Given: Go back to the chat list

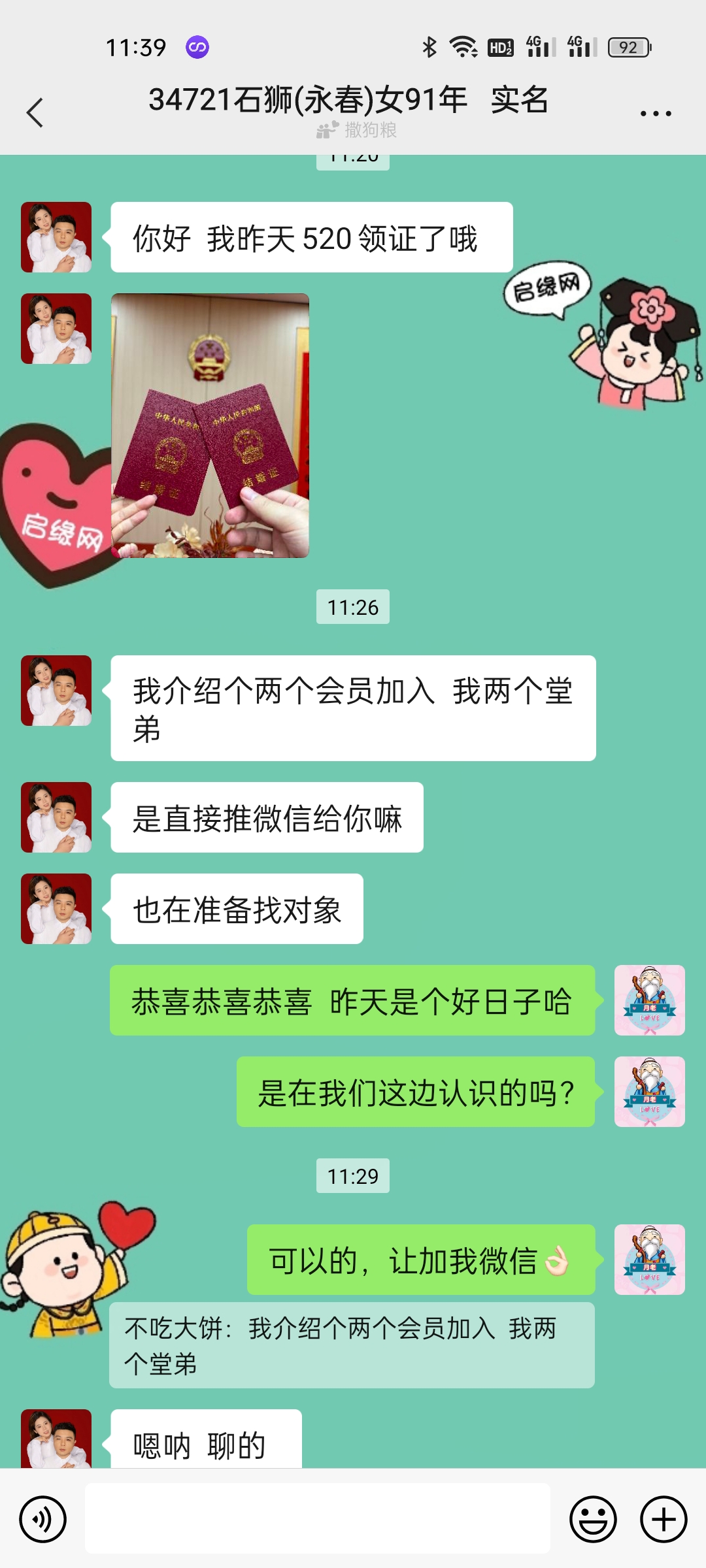Looking at the screenshot, I should pos(35,112).
